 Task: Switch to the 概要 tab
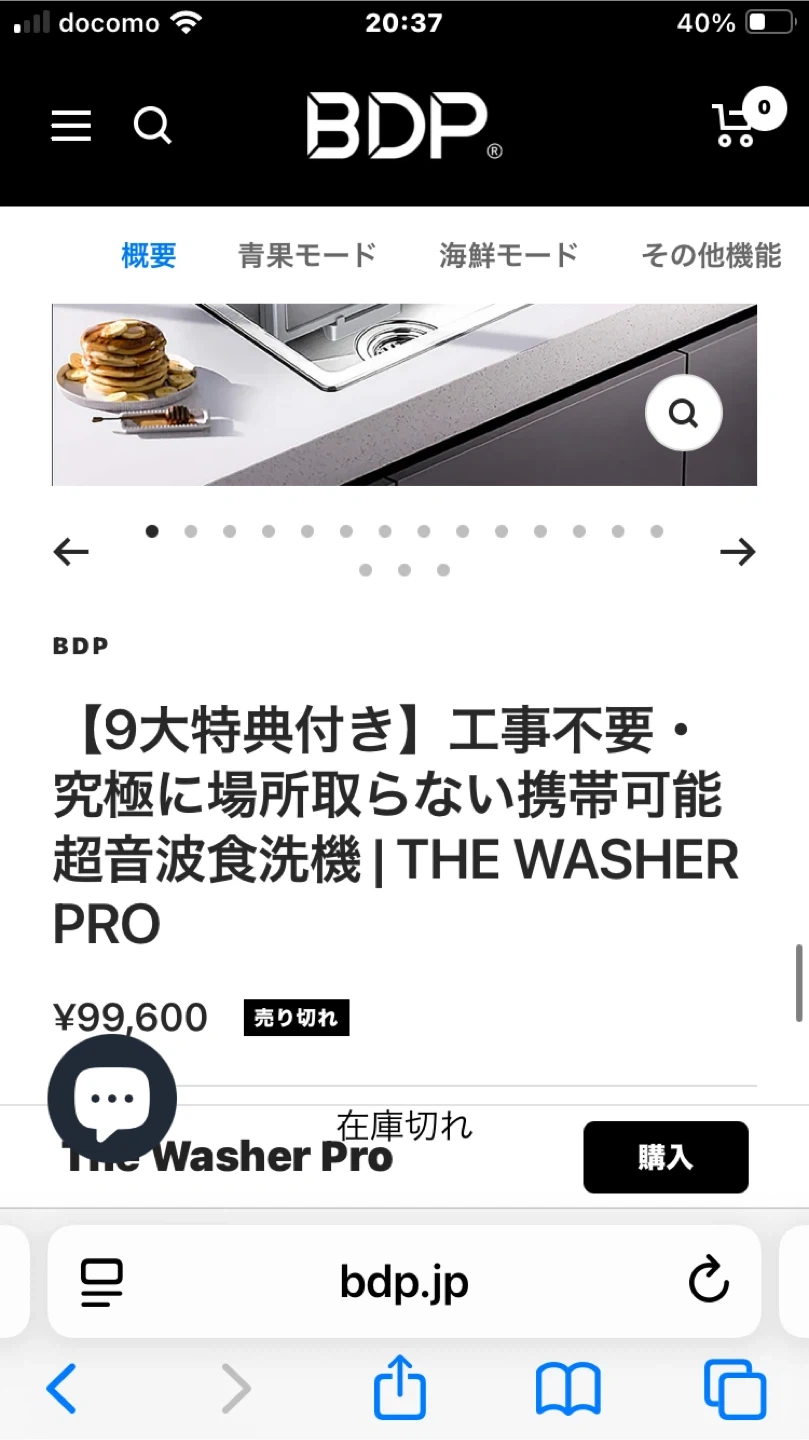148,256
